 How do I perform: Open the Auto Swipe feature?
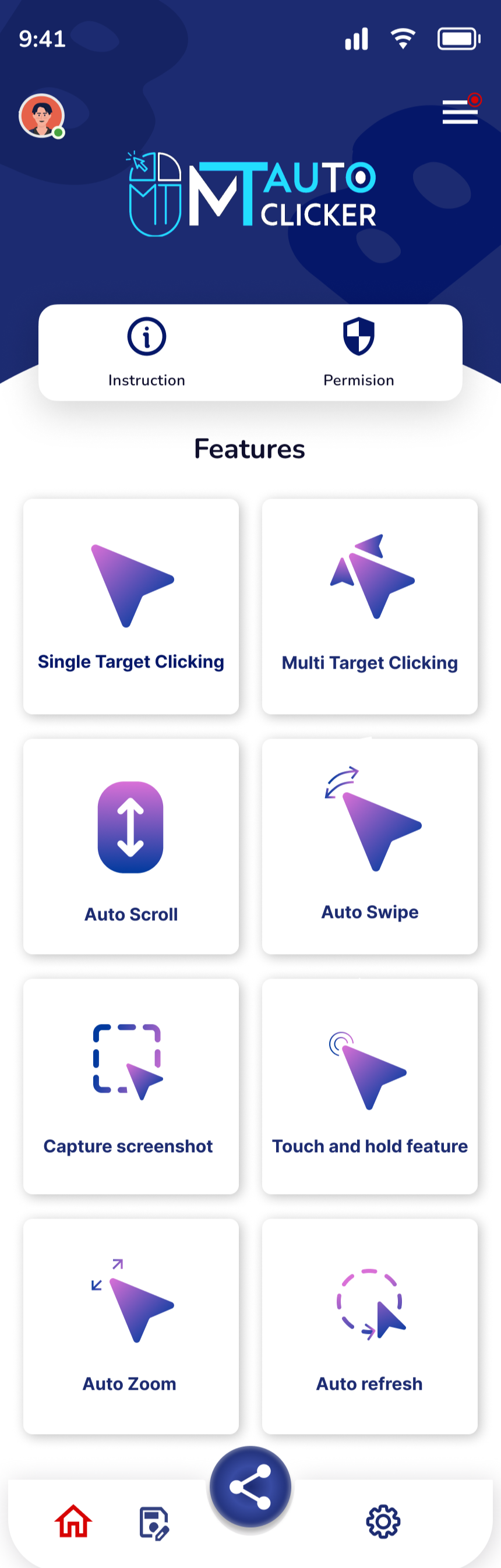(369, 846)
